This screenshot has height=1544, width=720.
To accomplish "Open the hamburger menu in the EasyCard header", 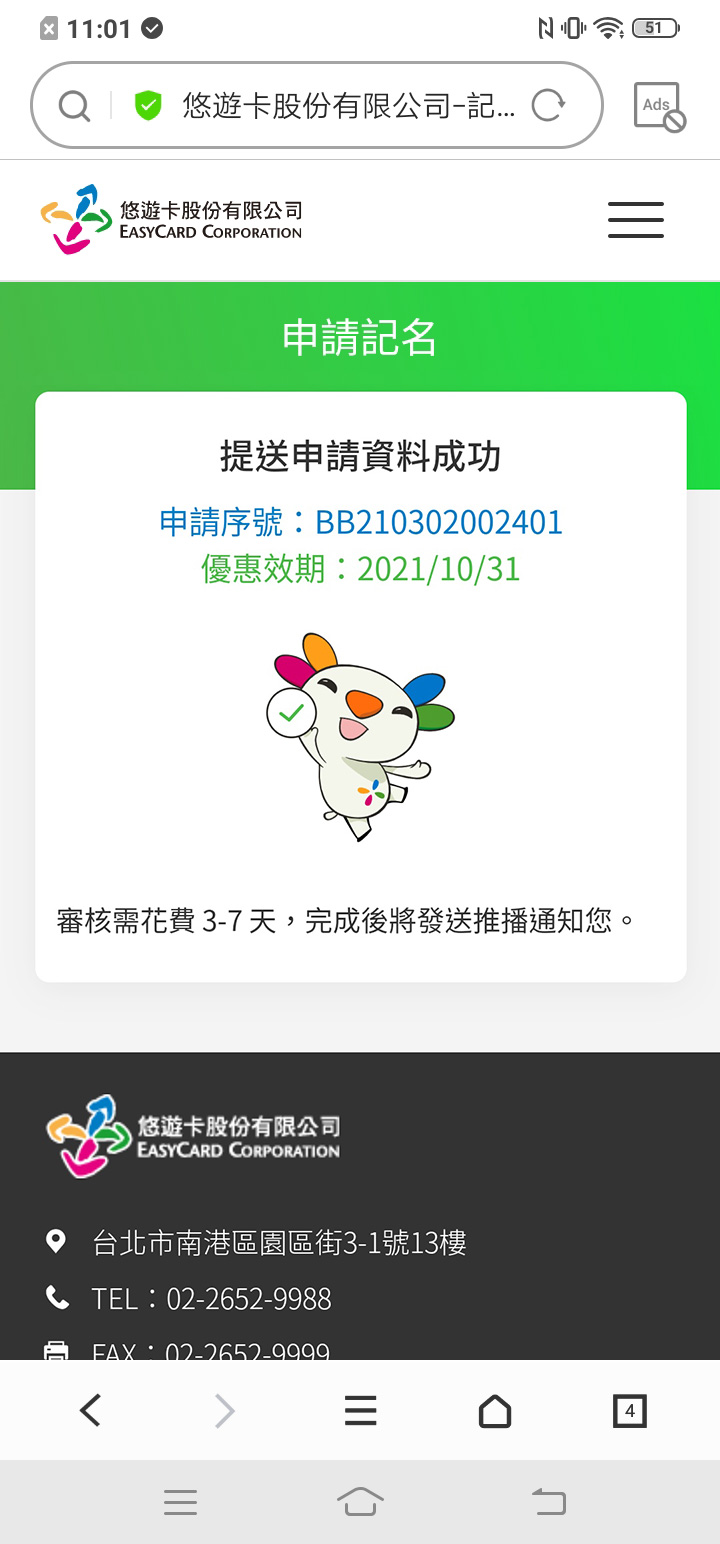I will (636, 219).
